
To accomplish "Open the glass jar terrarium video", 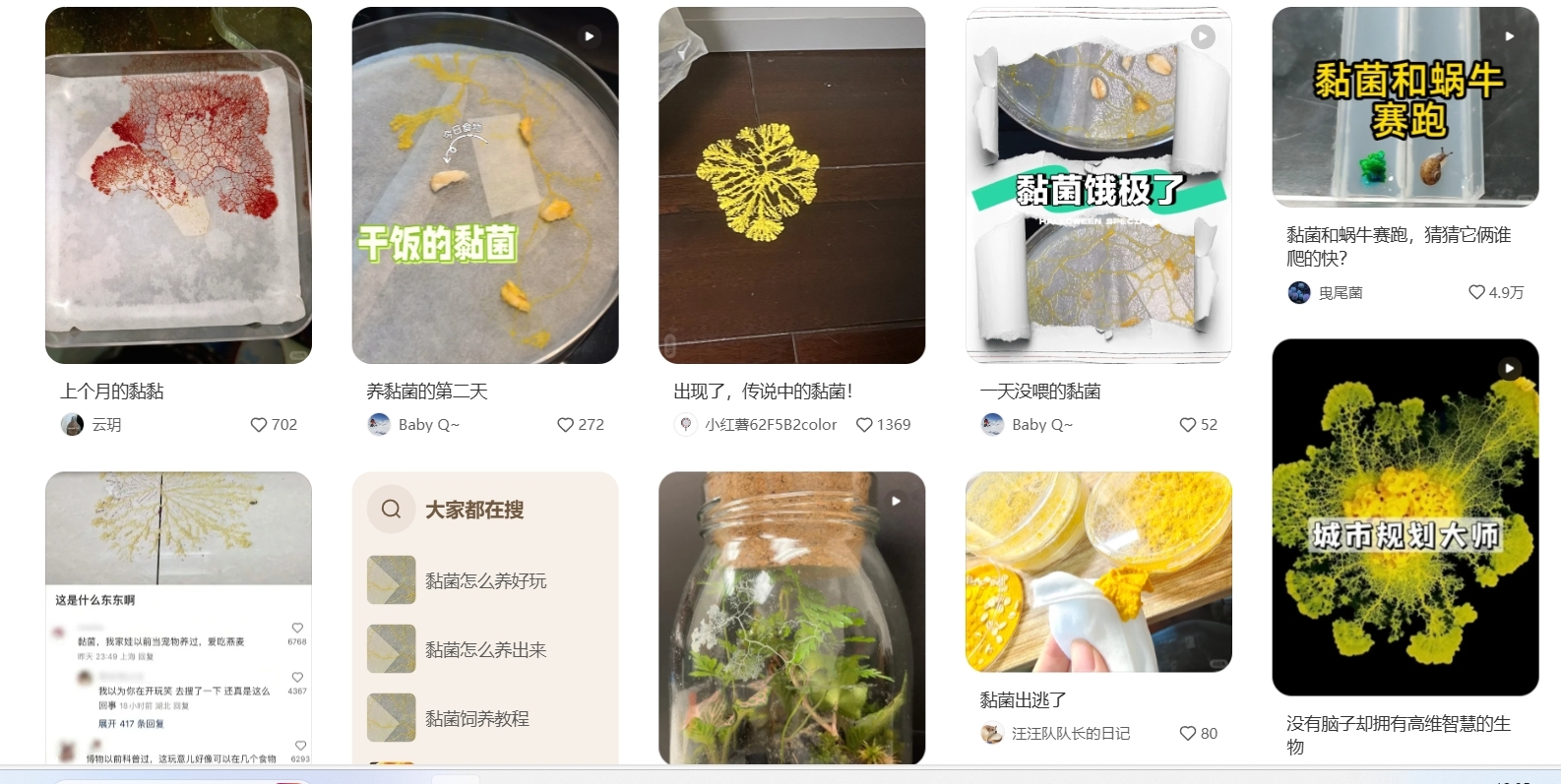I will 791,618.
